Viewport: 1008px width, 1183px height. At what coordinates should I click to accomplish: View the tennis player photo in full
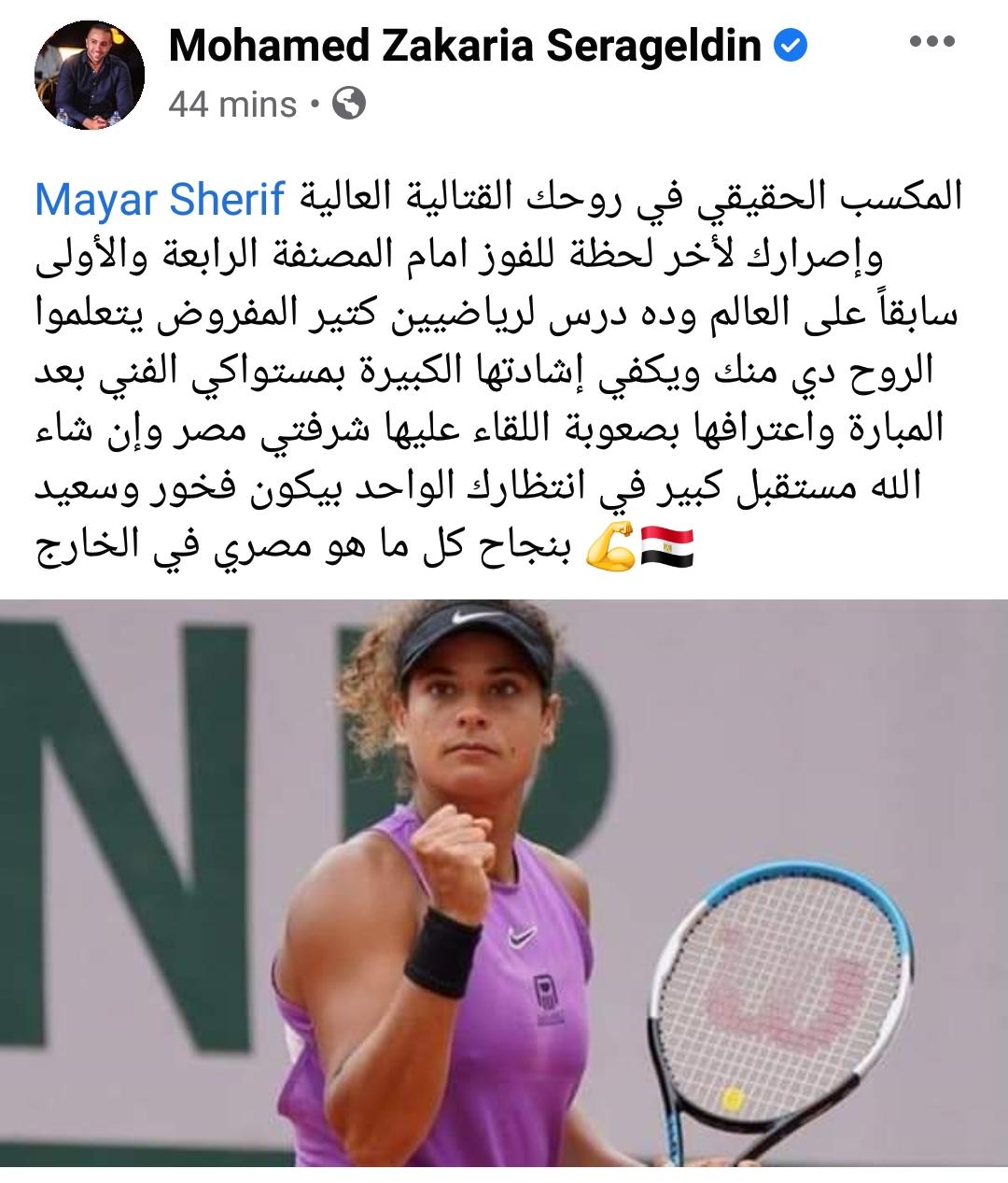pos(504,882)
